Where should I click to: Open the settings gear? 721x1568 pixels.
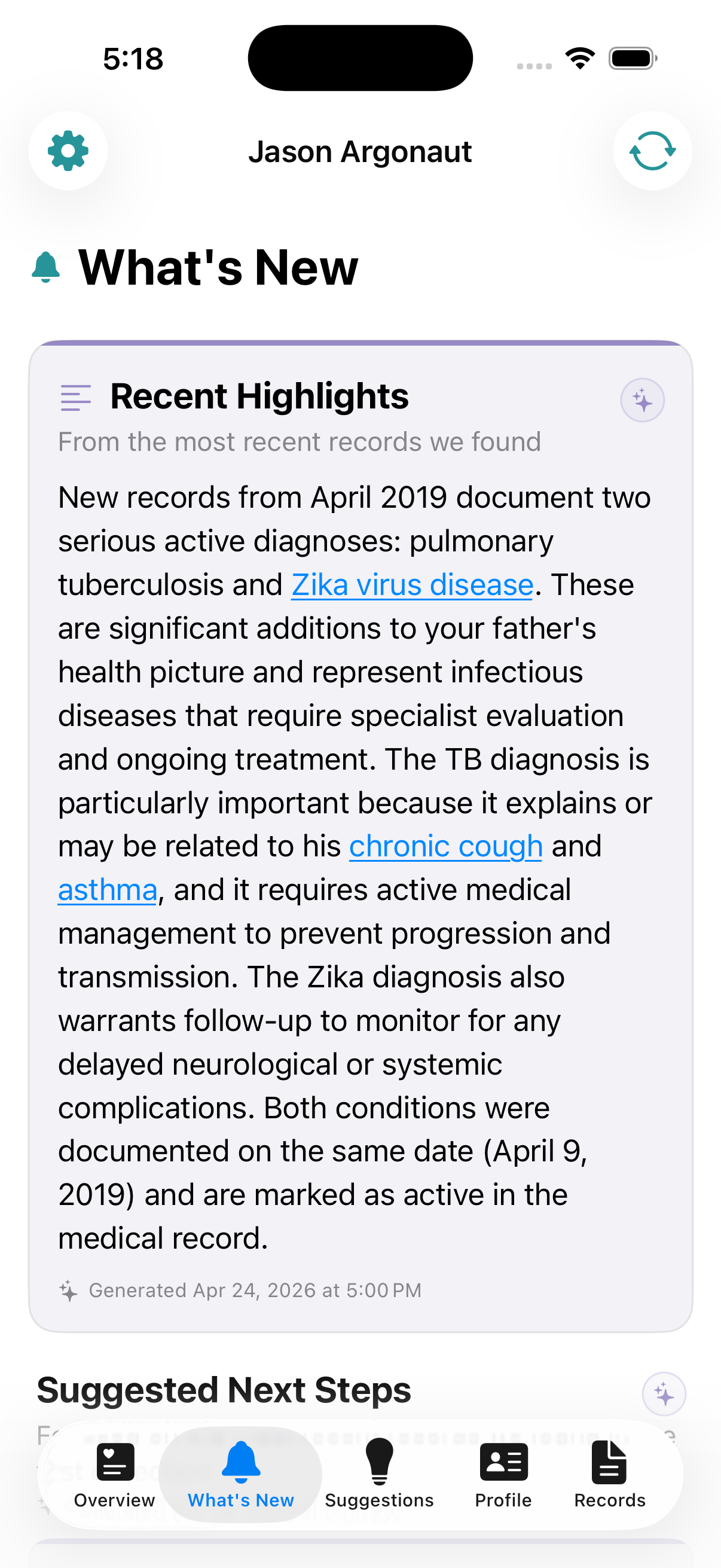[x=68, y=150]
